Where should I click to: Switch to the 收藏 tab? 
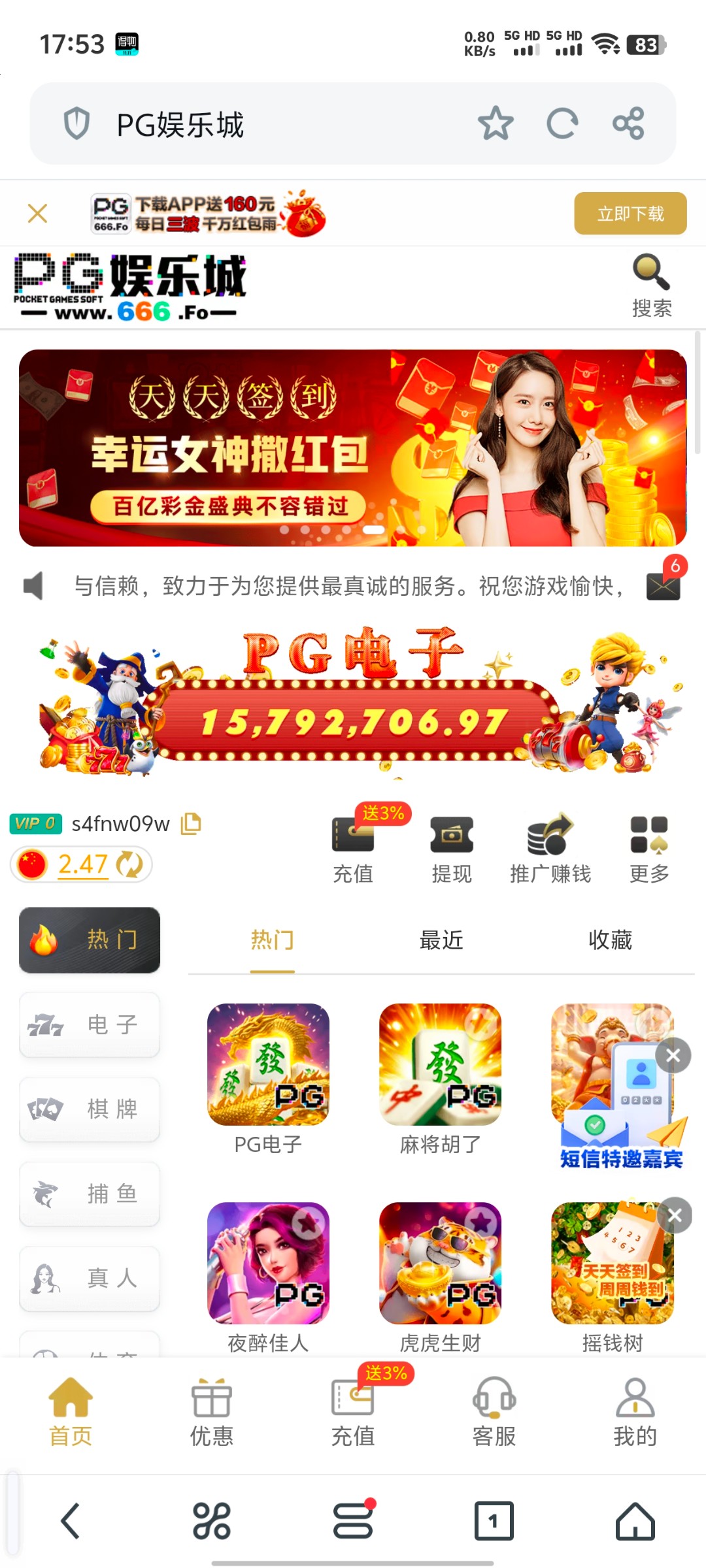click(x=610, y=940)
